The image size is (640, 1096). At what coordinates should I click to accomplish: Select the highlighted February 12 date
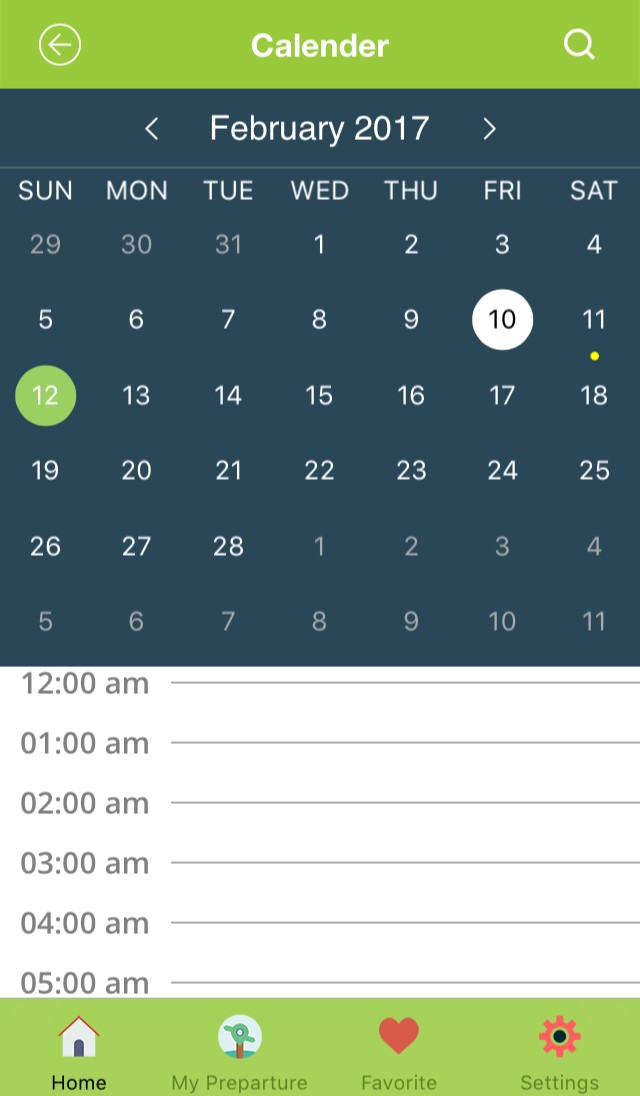click(45, 396)
